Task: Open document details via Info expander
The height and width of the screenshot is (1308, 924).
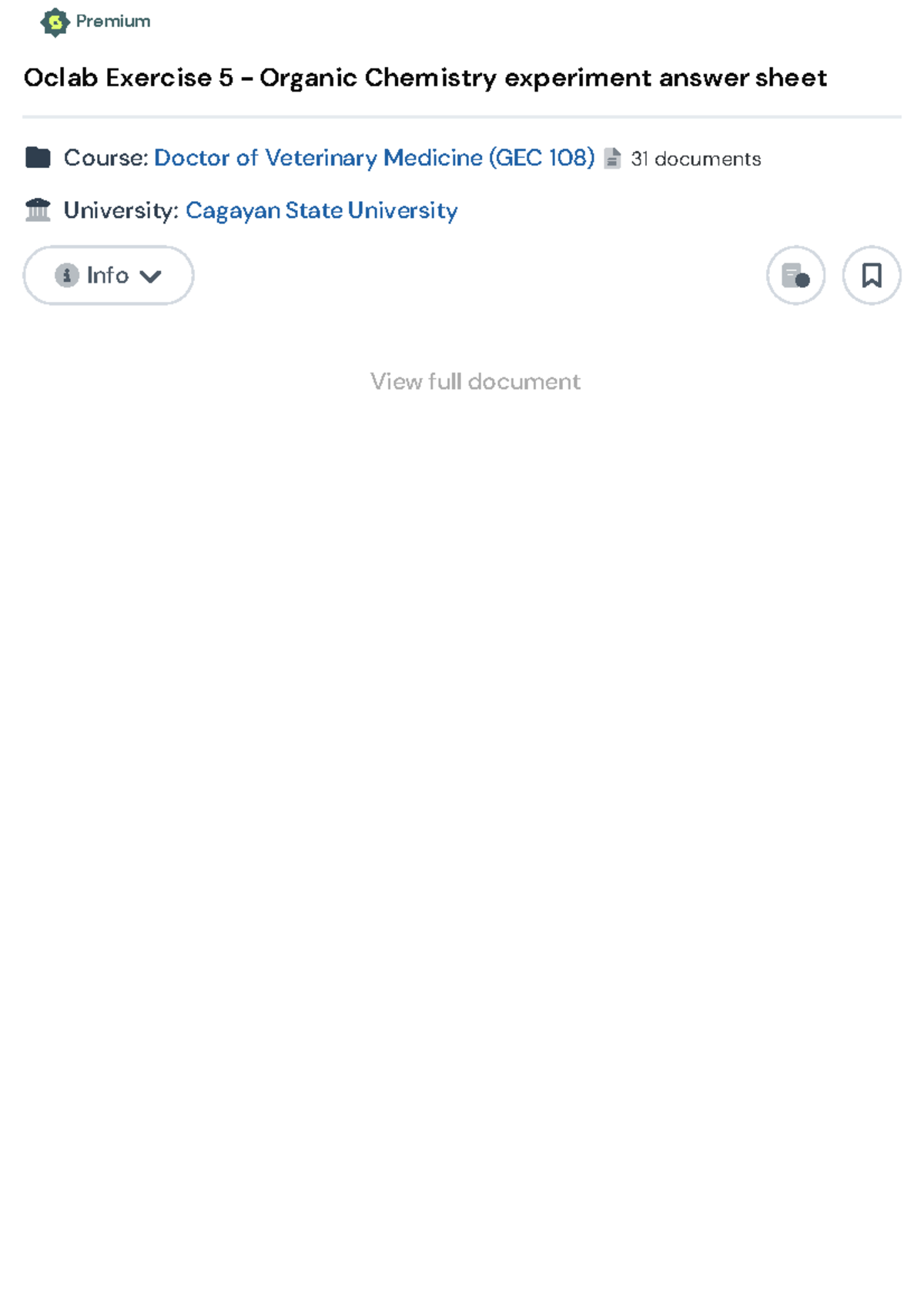Action: pyautogui.click(x=108, y=274)
